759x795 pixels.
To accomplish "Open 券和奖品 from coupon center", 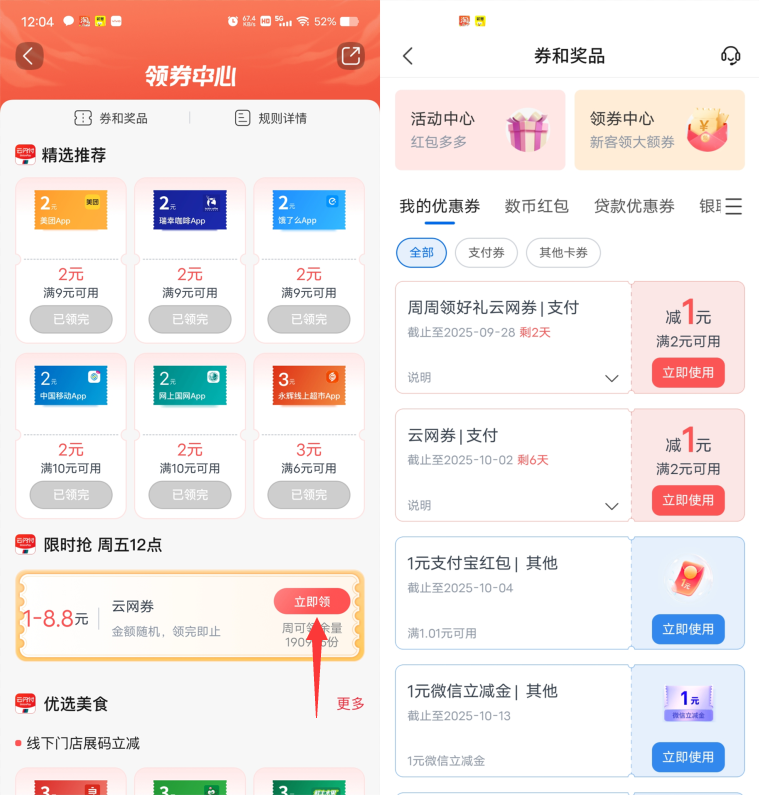I will click(x=111, y=118).
